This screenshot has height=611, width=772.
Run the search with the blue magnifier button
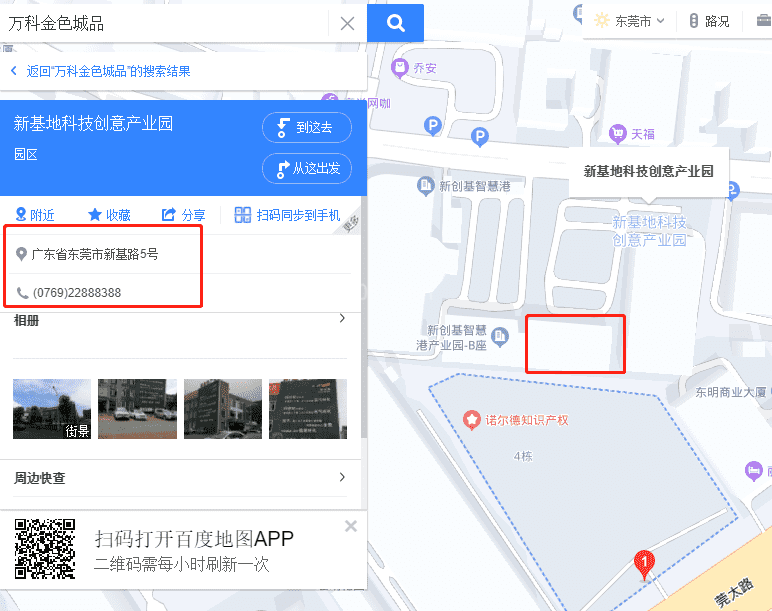point(395,23)
